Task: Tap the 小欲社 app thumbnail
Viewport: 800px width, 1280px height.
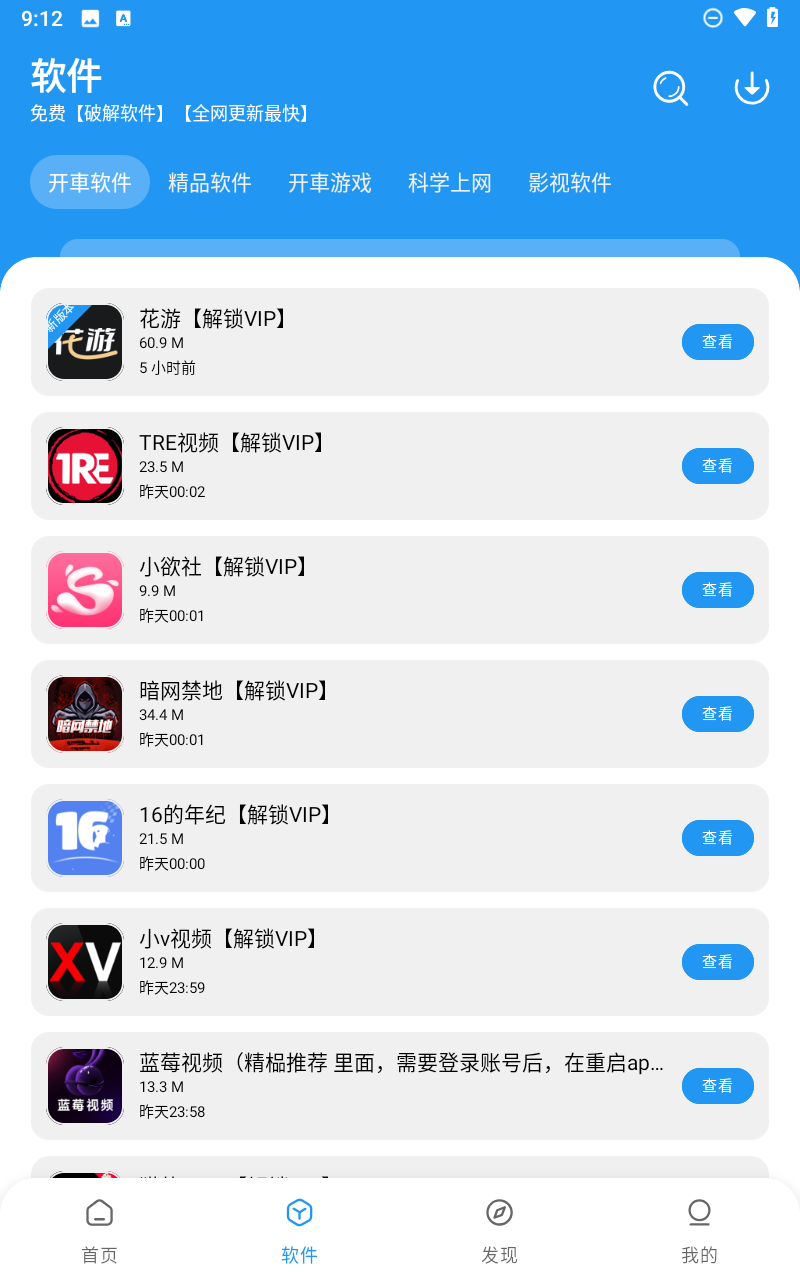Action: pyautogui.click(x=85, y=590)
